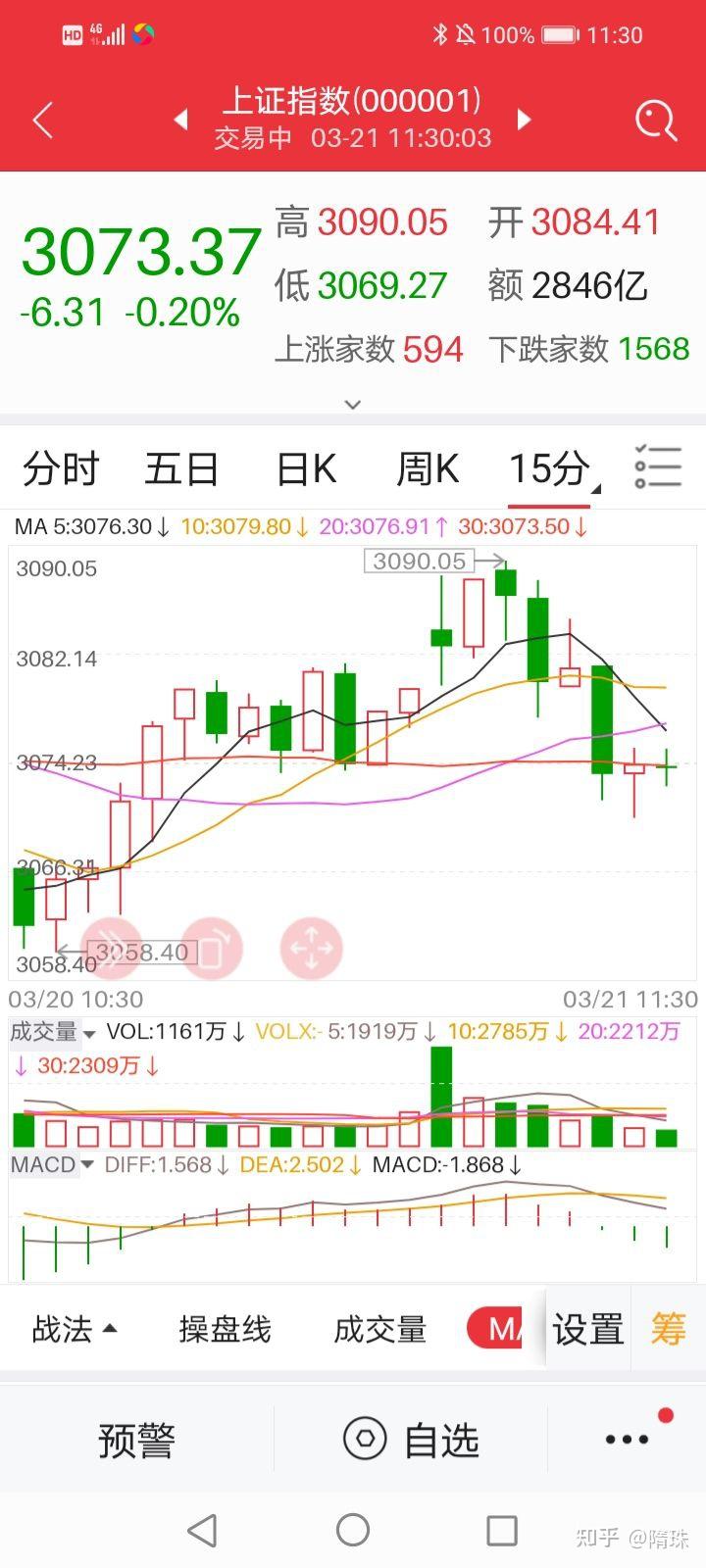Switch to the next stock index
The height and width of the screenshot is (1568, 706).
[x=525, y=120]
